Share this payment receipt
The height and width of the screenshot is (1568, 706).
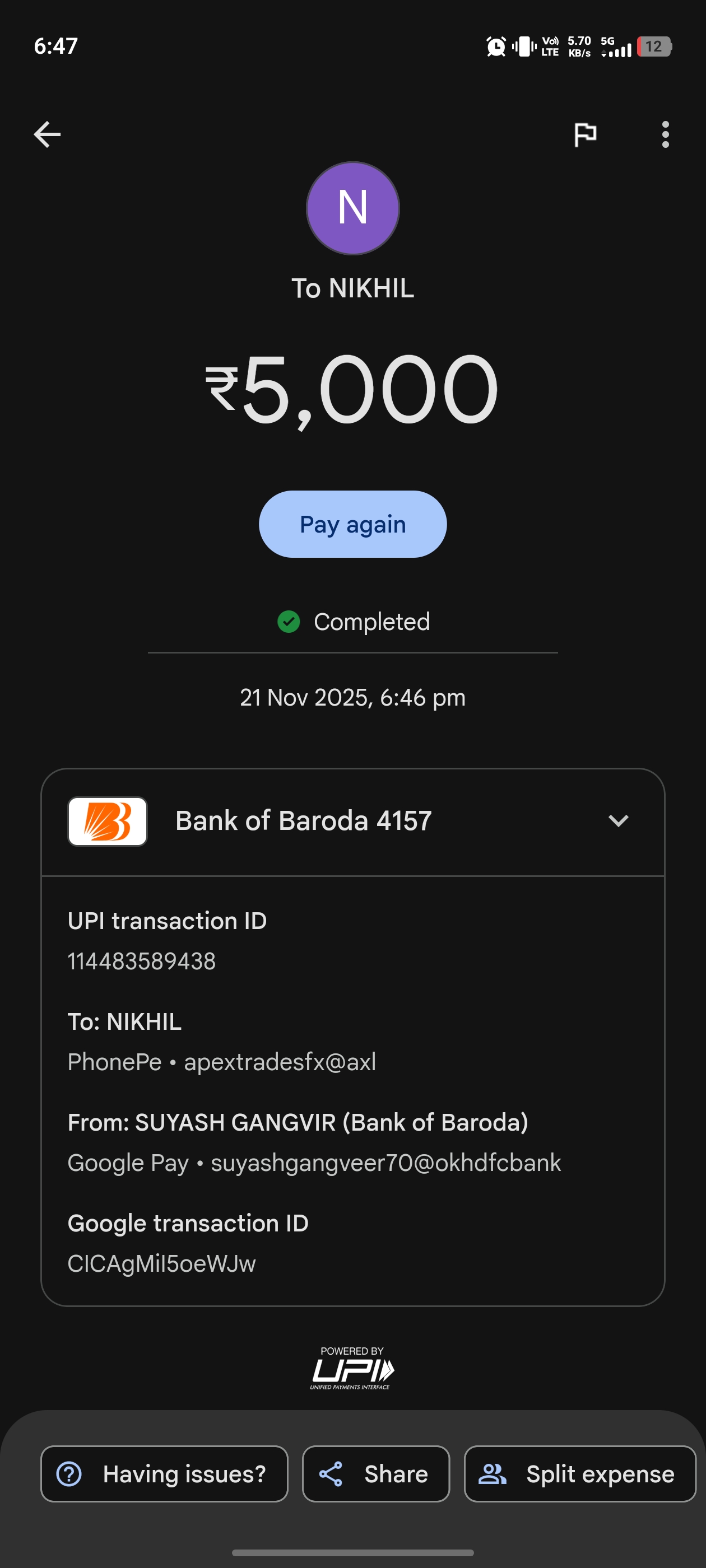pos(376,1474)
